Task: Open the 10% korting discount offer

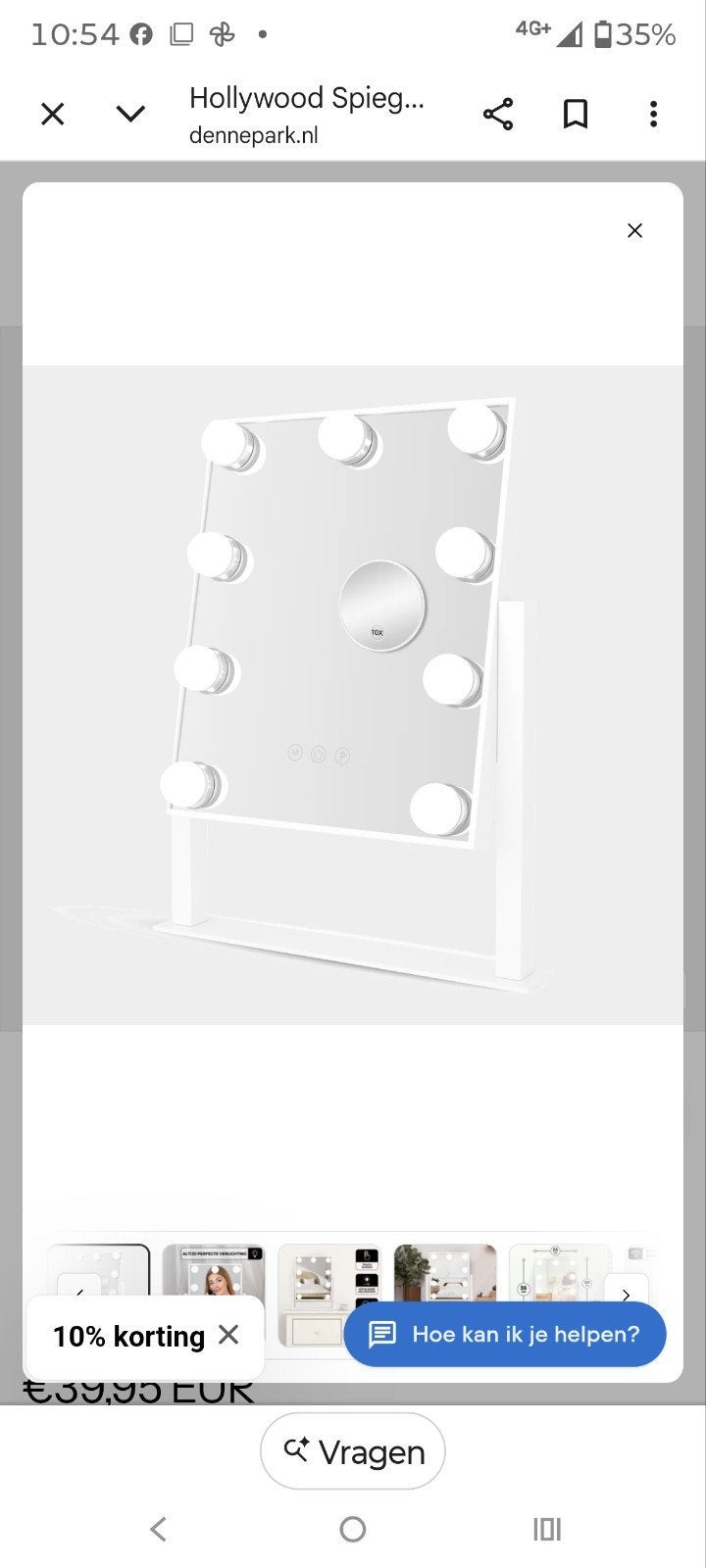Action: (x=128, y=1337)
